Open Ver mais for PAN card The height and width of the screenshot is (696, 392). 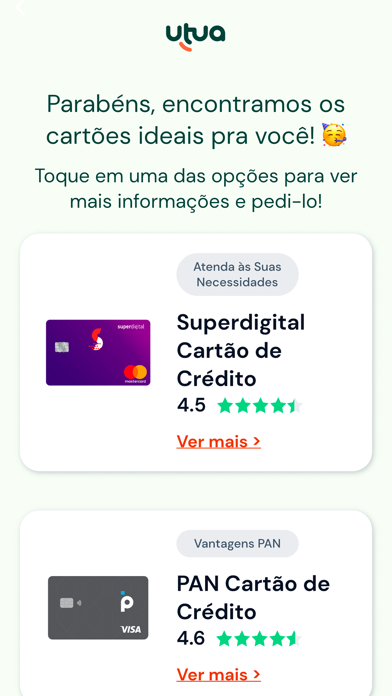tap(218, 675)
